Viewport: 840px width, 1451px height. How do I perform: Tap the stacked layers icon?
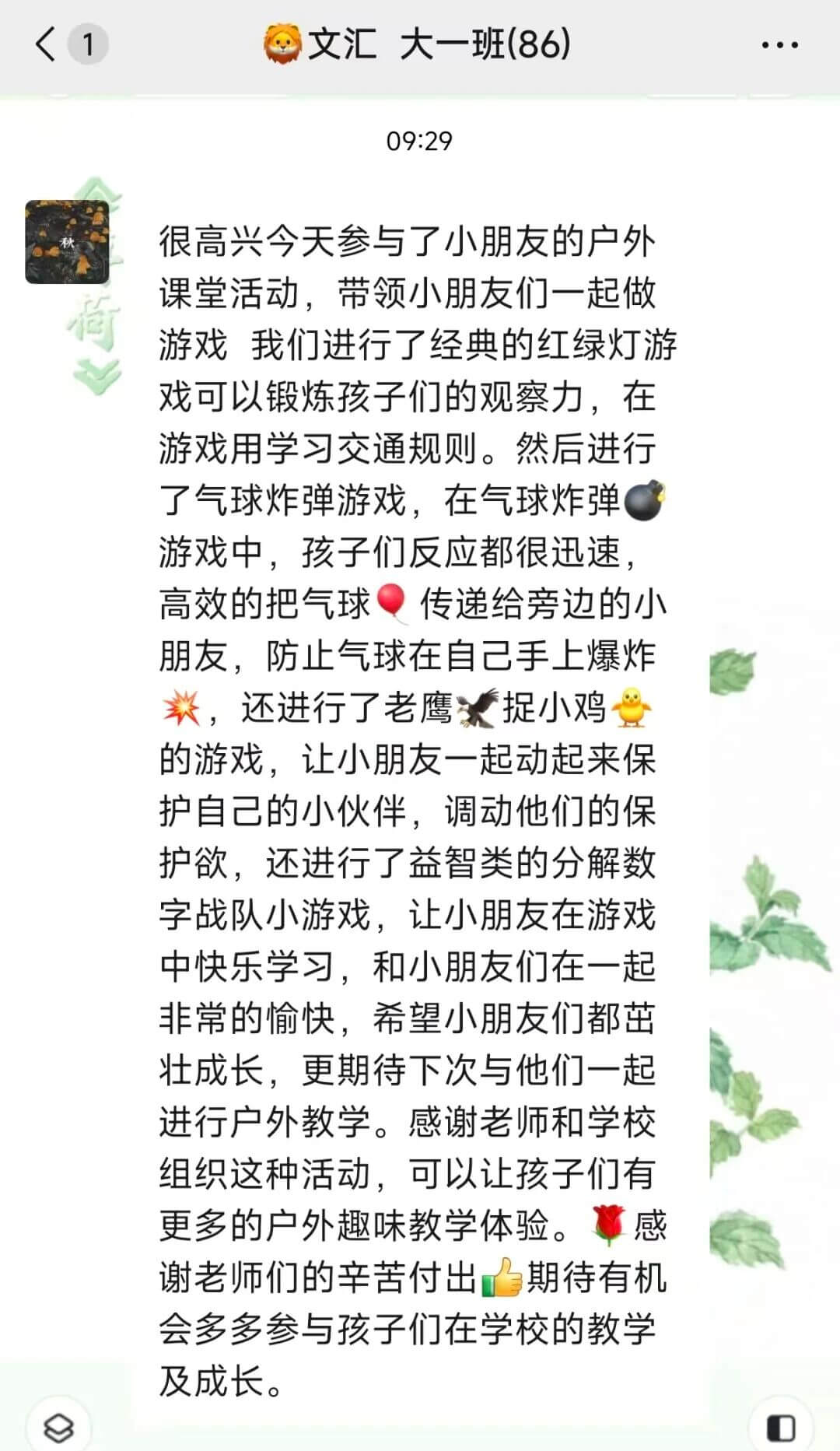pos(58,1427)
